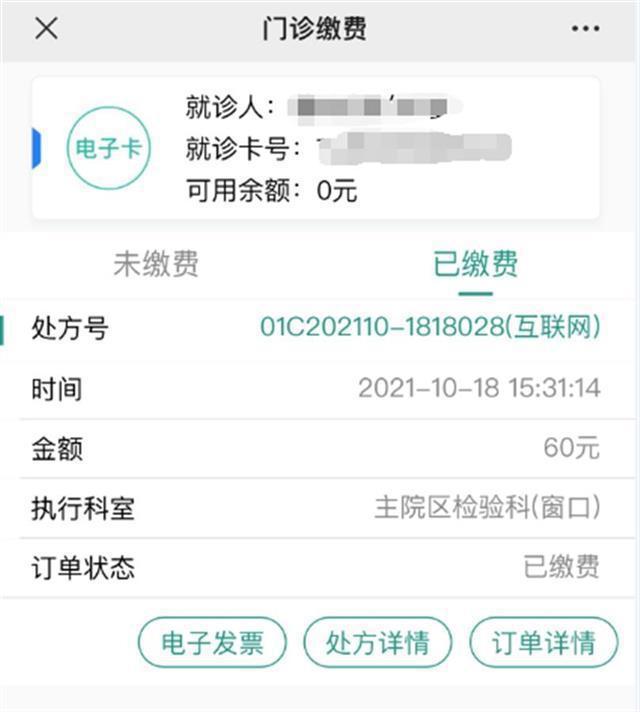Open the three-dot overflow menu

pyautogui.click(x=588, y=29)
